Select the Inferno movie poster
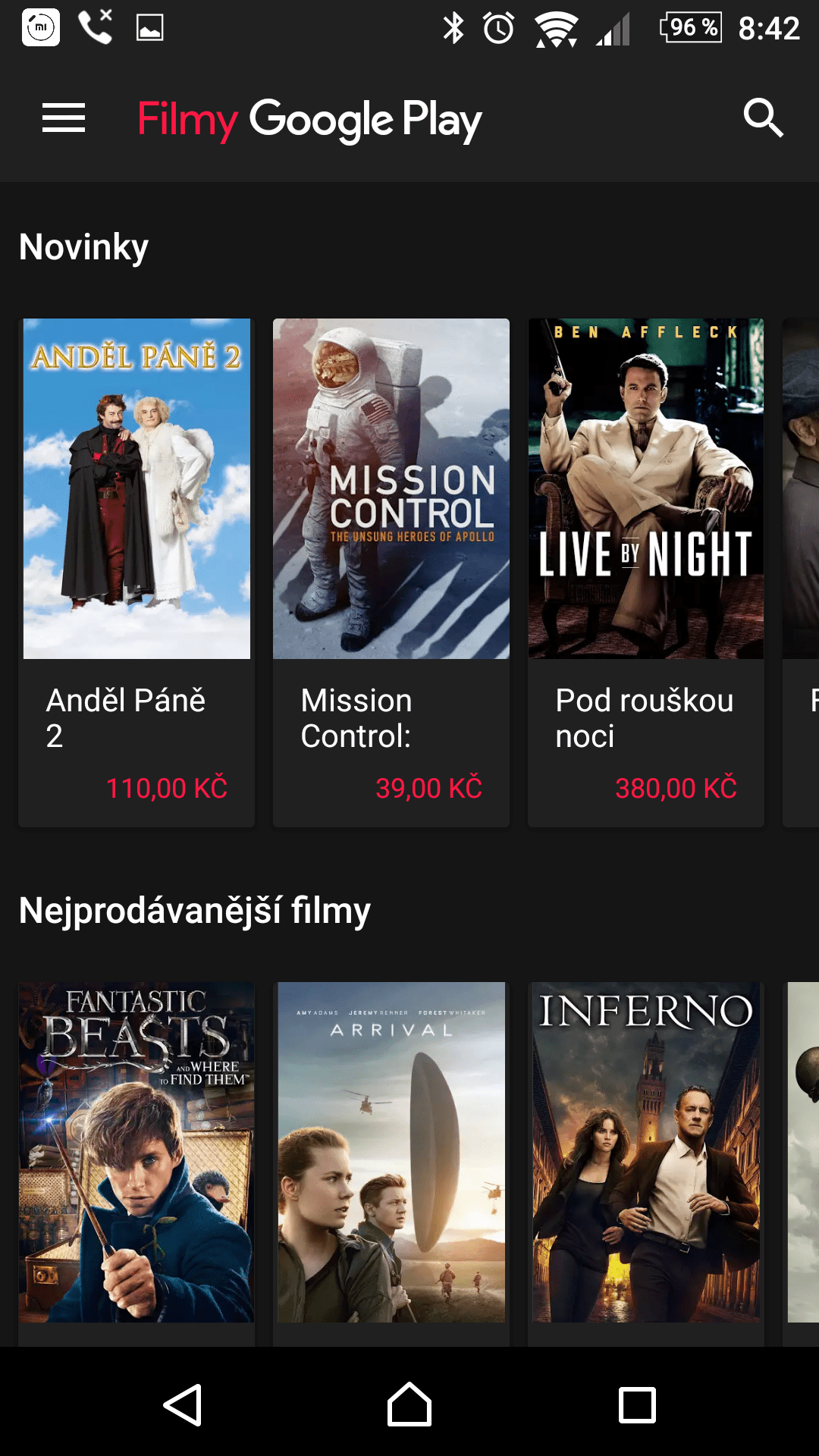Viewport: 819px width, 1456px height. click(646, 1153)
